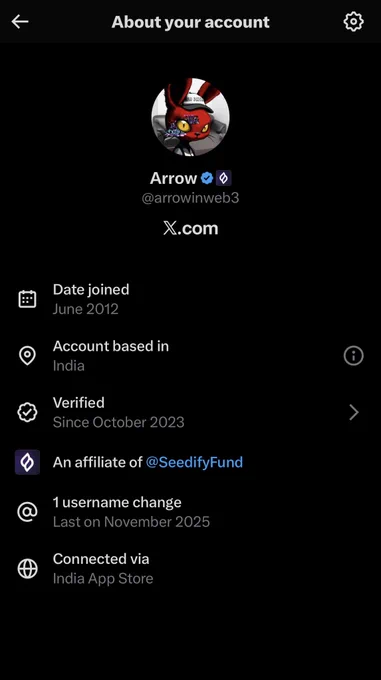
Task: Tap the info icon beside Account based in
Action: pyautogui.click(x=353, y=356)
